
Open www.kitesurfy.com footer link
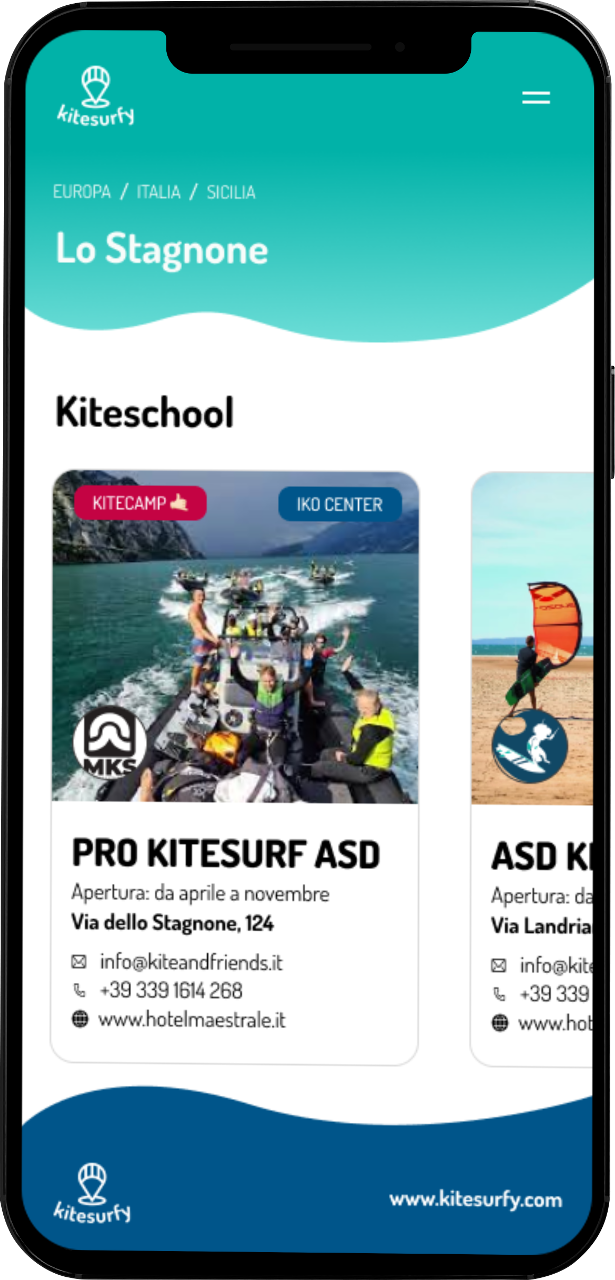476,1199
